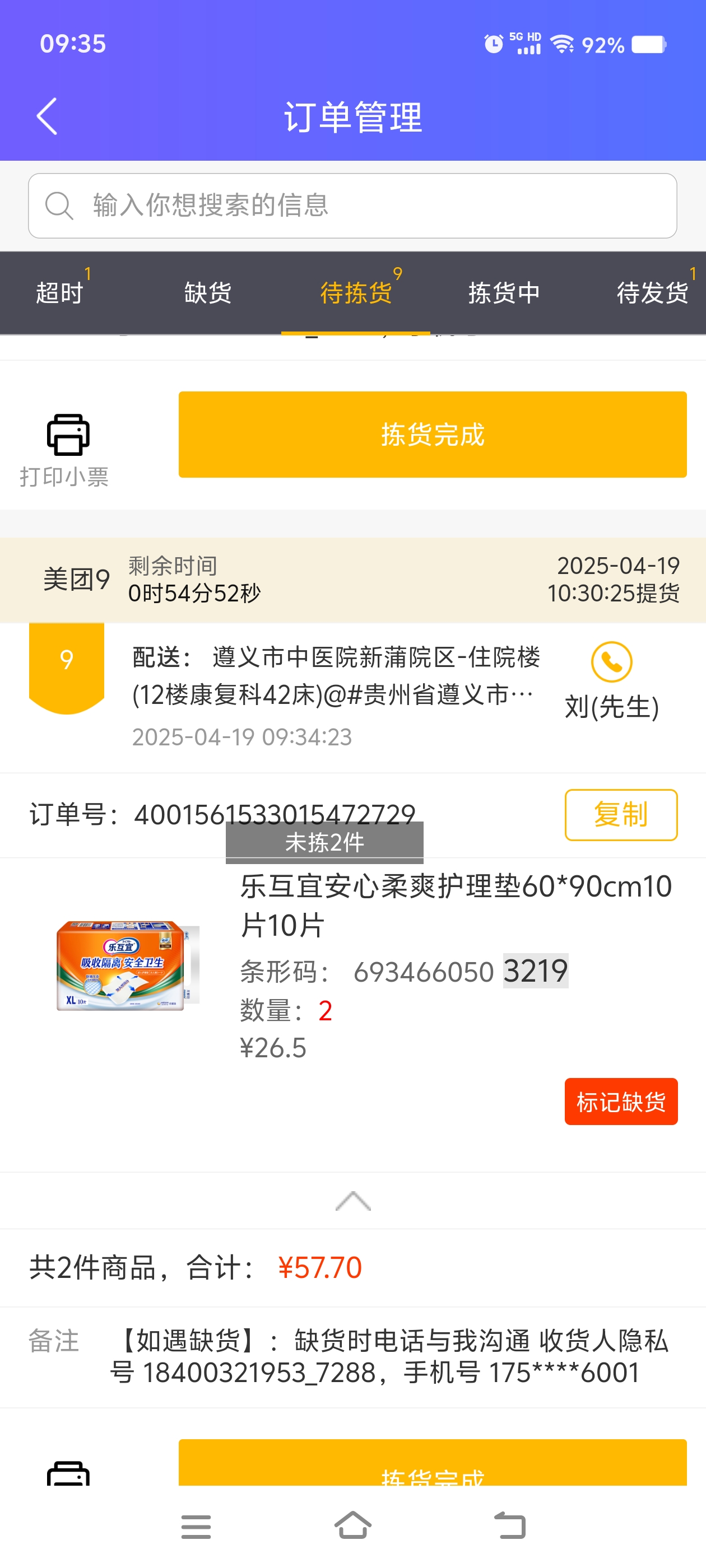The width and height of the screenshot is (706, 1568).
Task: Select the 待拣货 tab
Action: (356, 293)
